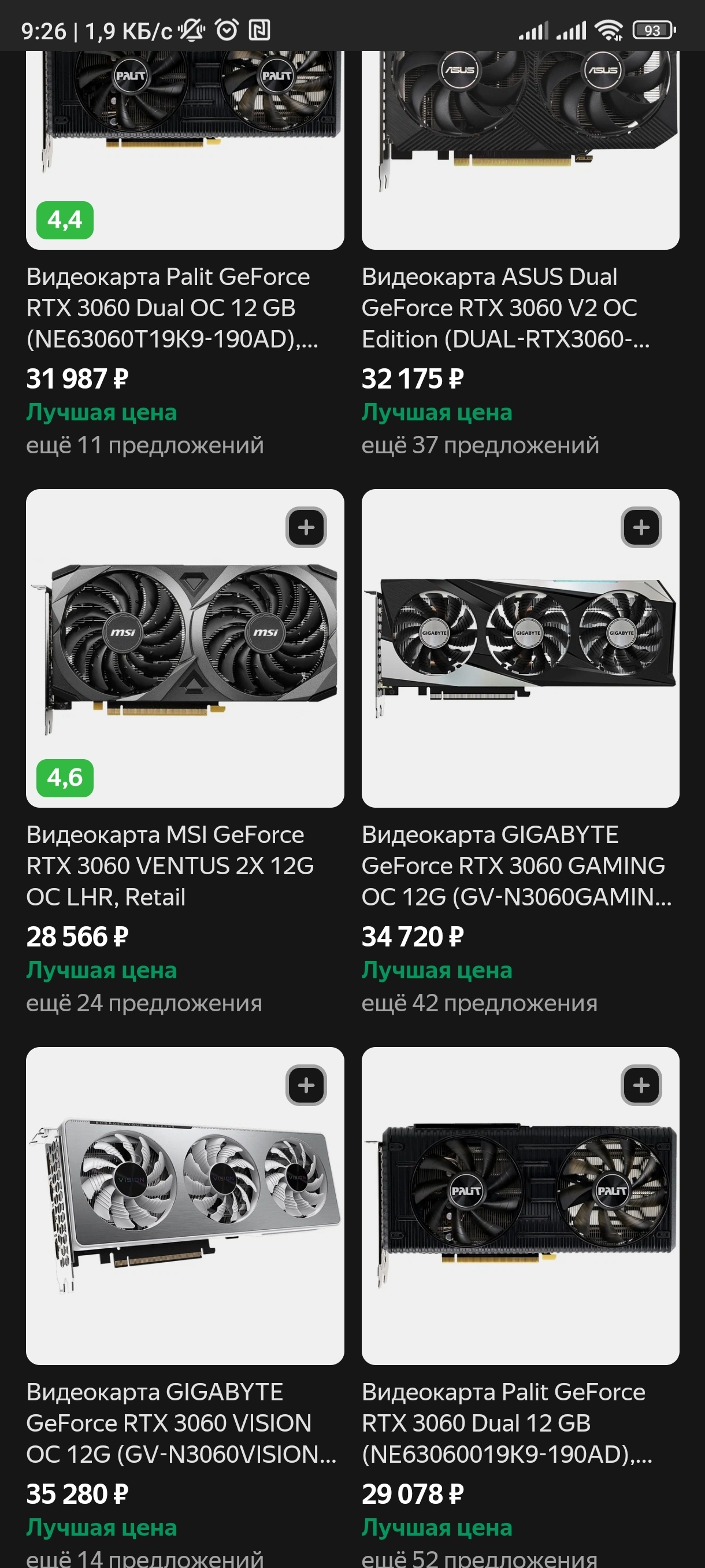Add MSI RTX 3060 VENTUS to comparison
Screen dimensions: 705x1568
[306, 527]
